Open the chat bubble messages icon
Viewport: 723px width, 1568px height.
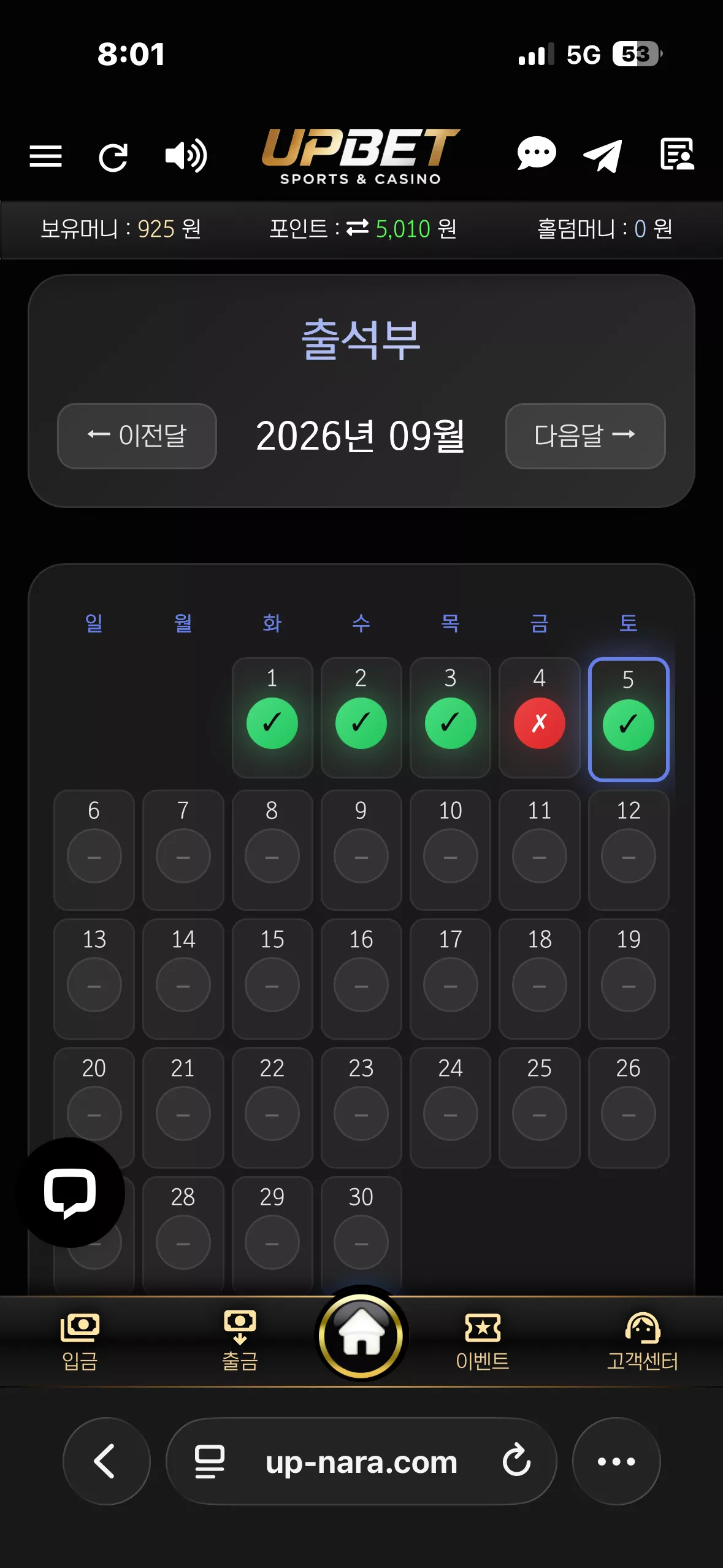pyautogui.click(x=537, y=154)
